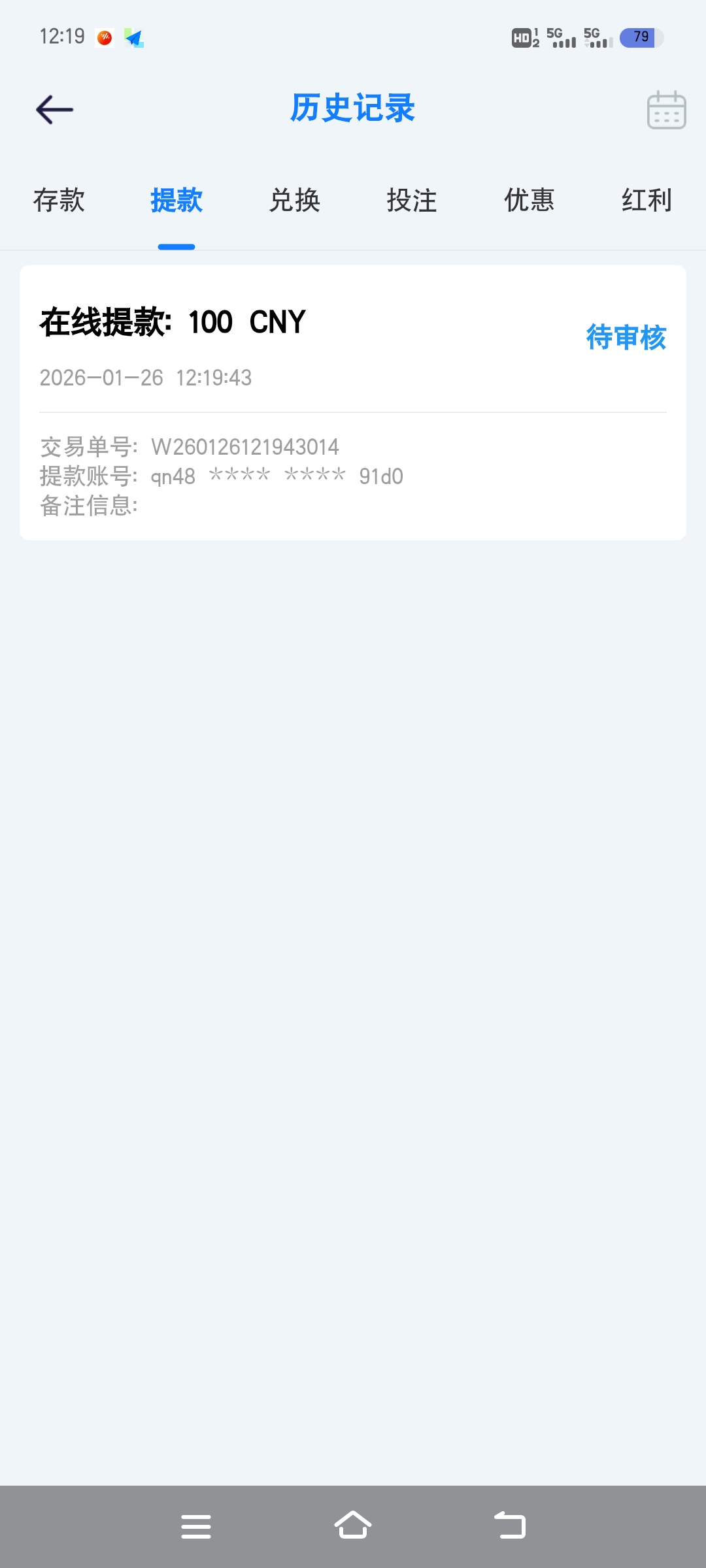Open the 红利 history tab
Viewport: 706px width, 1568px height.
[x=647, y=201]
